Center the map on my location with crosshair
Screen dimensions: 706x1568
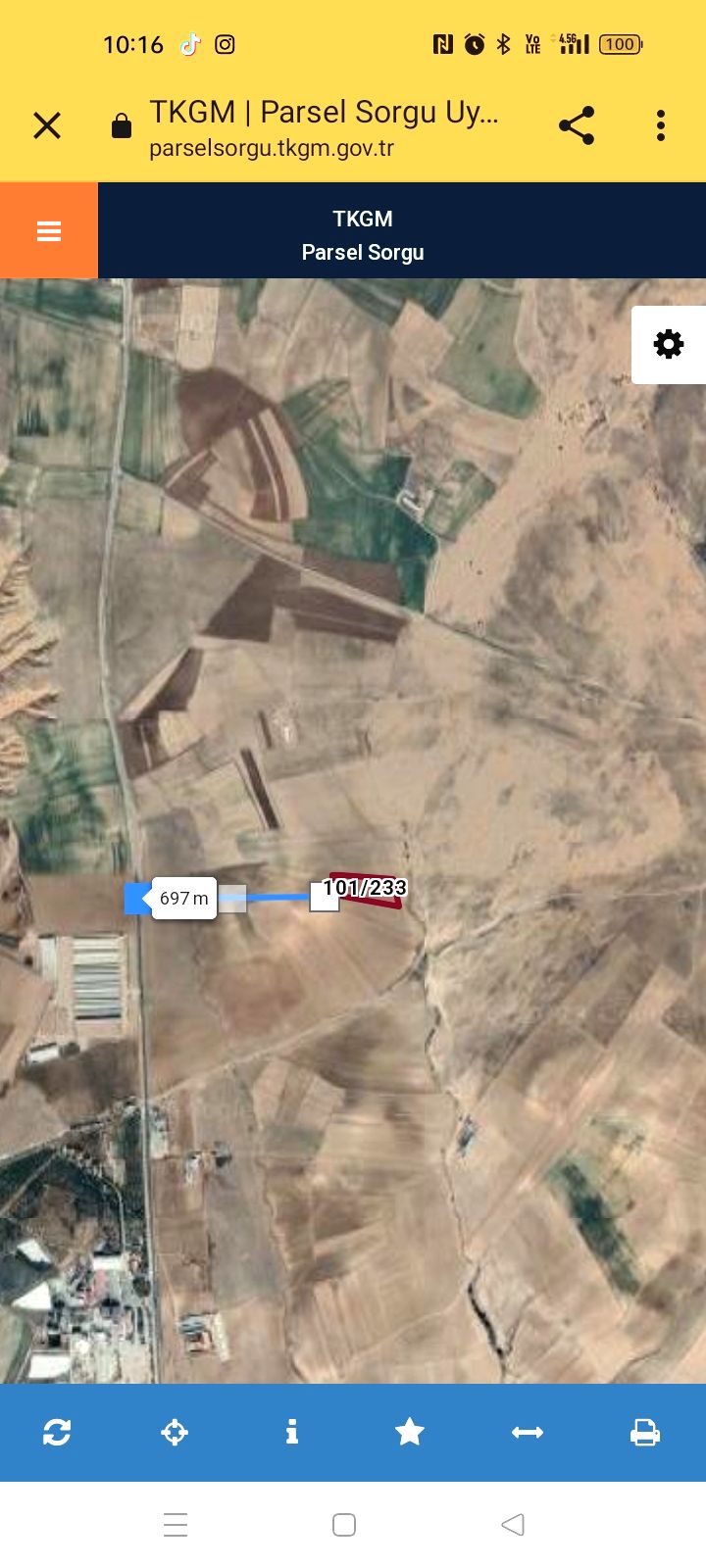pyautogui.click(x=175, y=1432)
